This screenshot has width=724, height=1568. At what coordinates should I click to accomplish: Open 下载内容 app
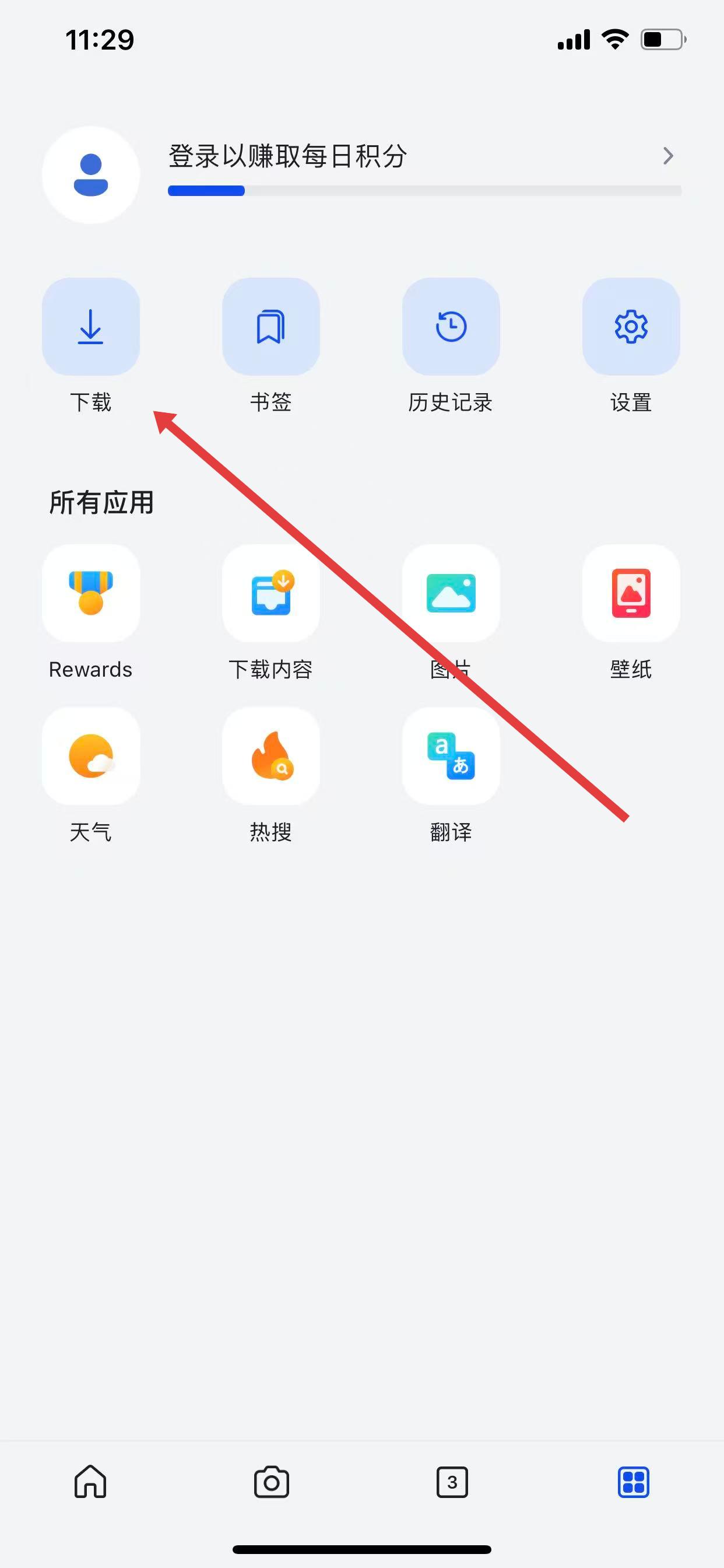(x=270, y=593)
